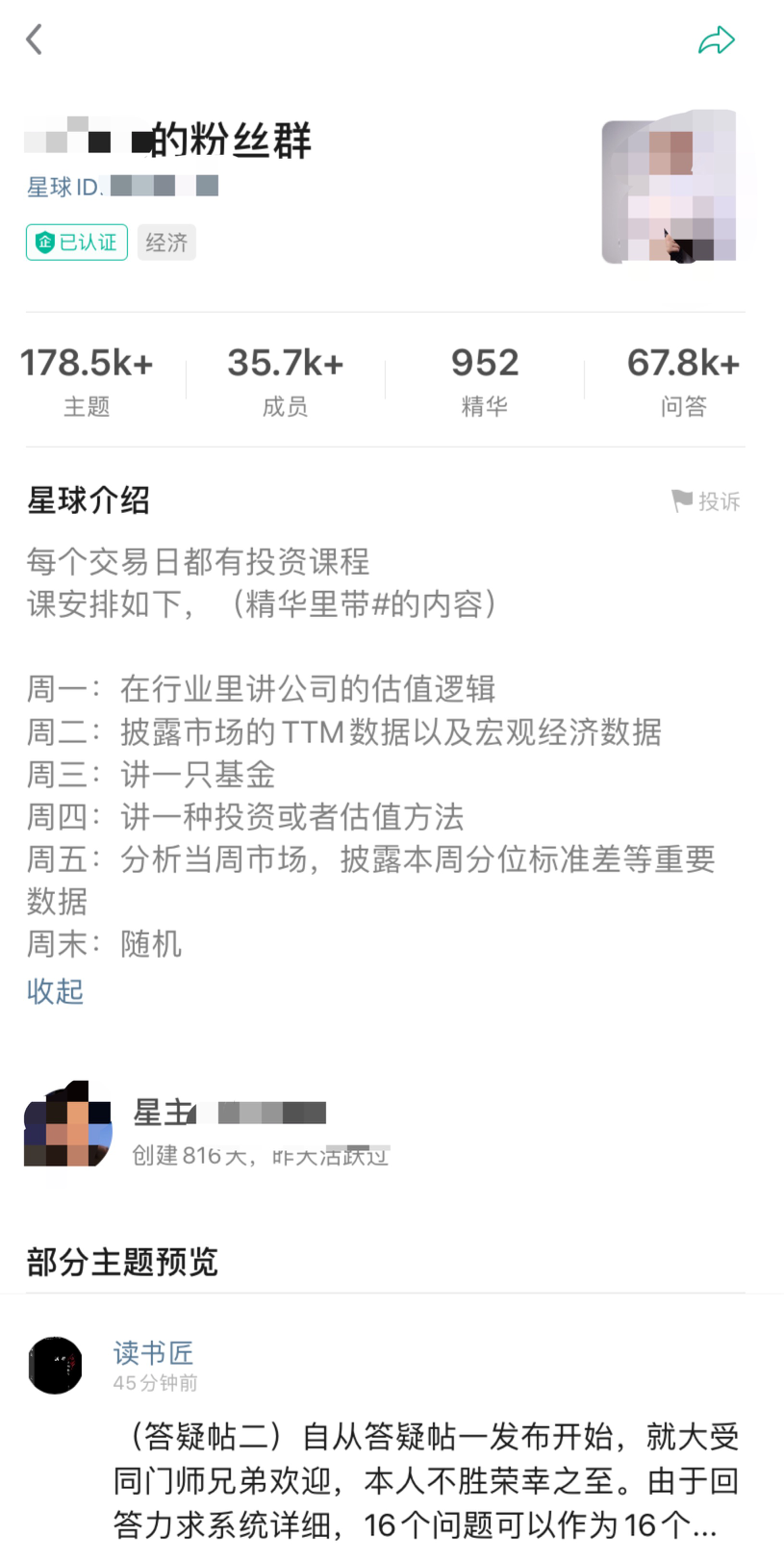Go back using the top-left arrow
Viewport: 784px width, 1563px height.
click(35, 39)
